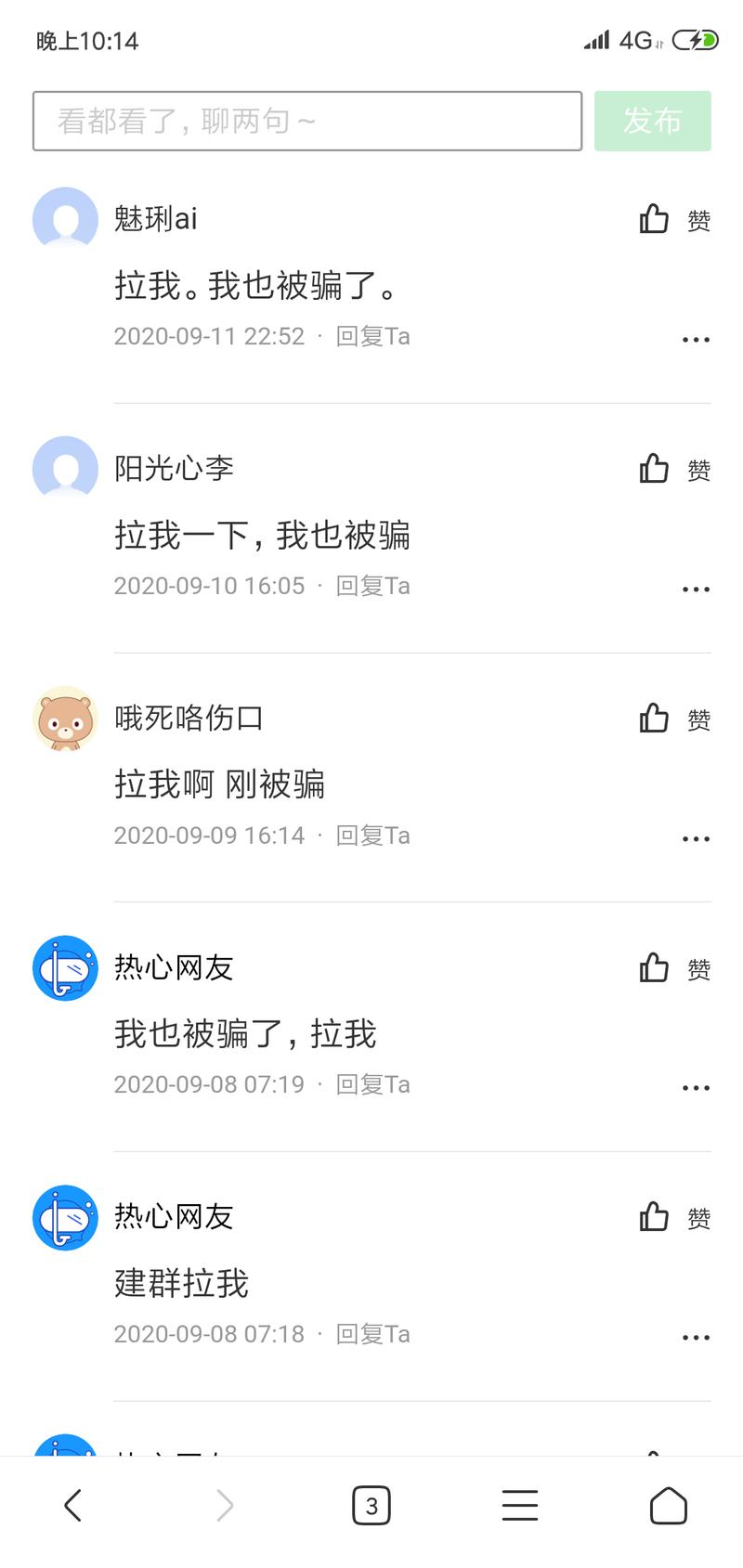Open more options on the 2020-09-09 comment
Image resolution: width=743 pixels, height=1568 pixels.
696,837
